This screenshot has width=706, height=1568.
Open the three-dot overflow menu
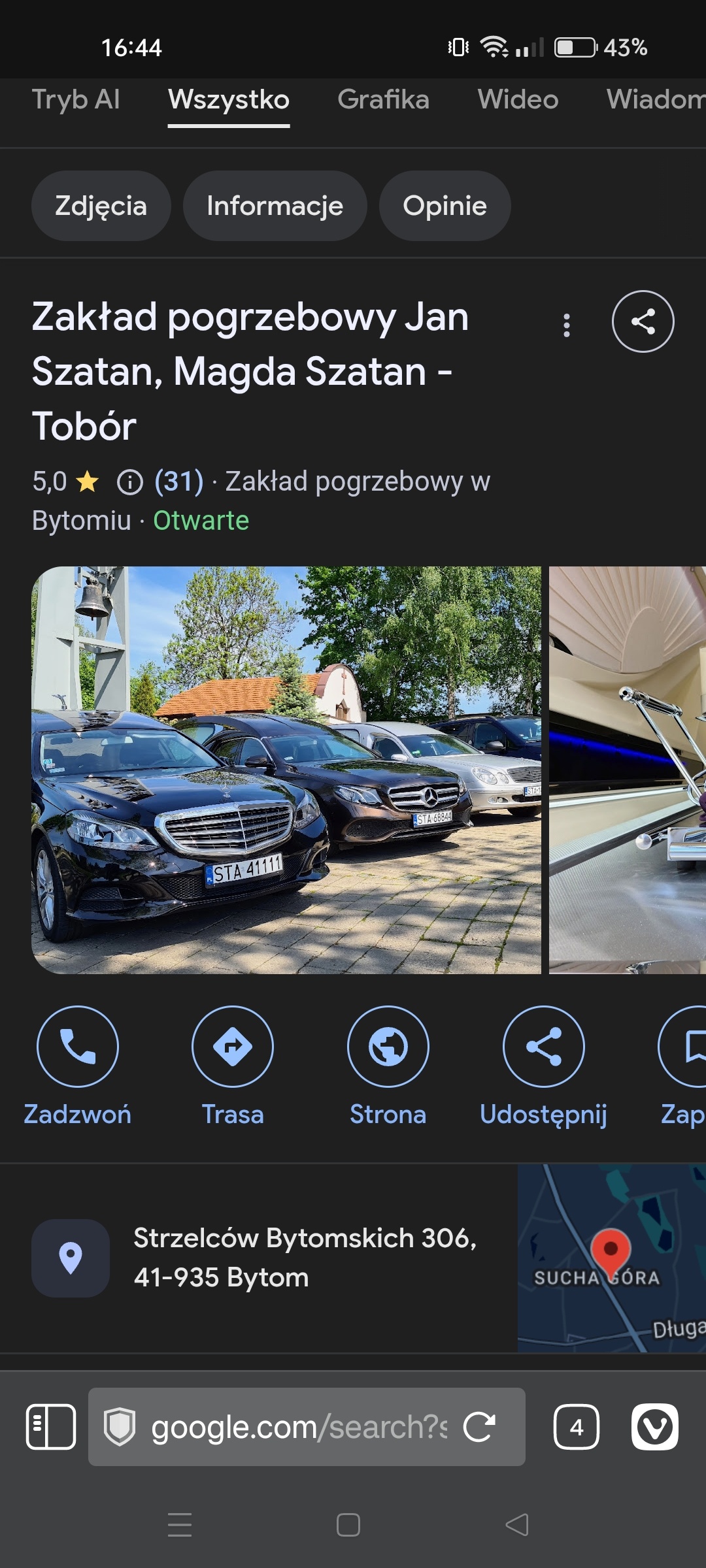(x=566, y=323)
